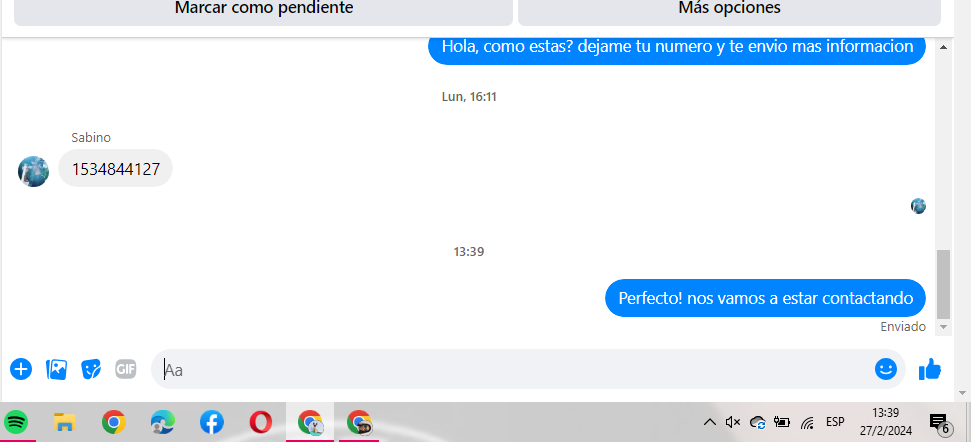Open the emoji picker

click(885, 369)
